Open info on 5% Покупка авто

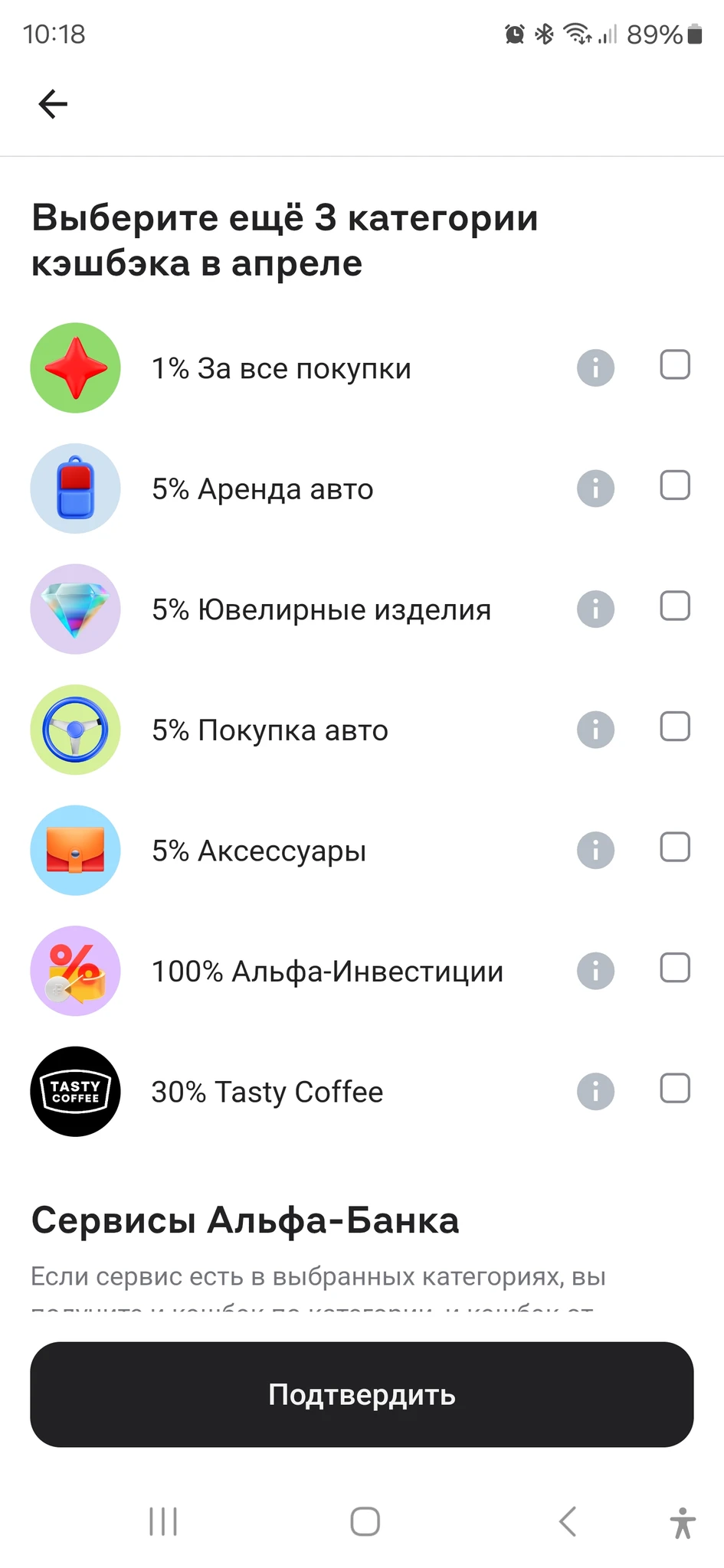[x=595, y=730]
